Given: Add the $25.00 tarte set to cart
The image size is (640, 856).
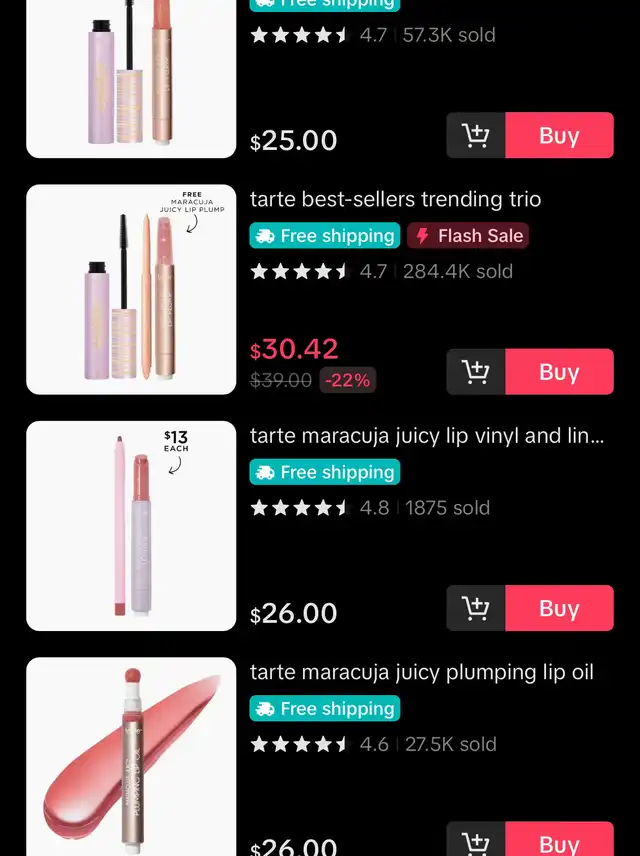Looking at the screenshot, I should coord(476,136).
